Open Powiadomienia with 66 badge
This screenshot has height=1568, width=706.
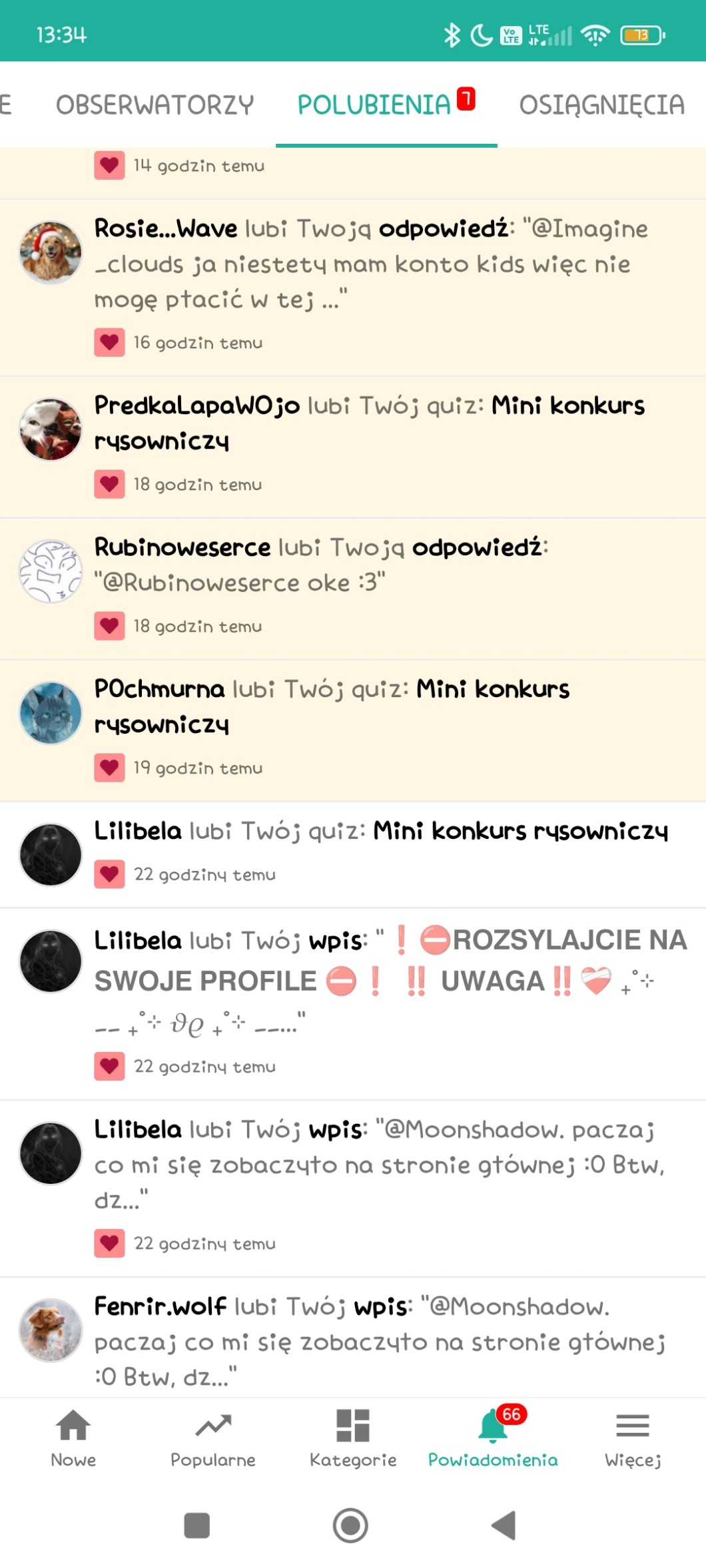click(x=493, y=1439)
